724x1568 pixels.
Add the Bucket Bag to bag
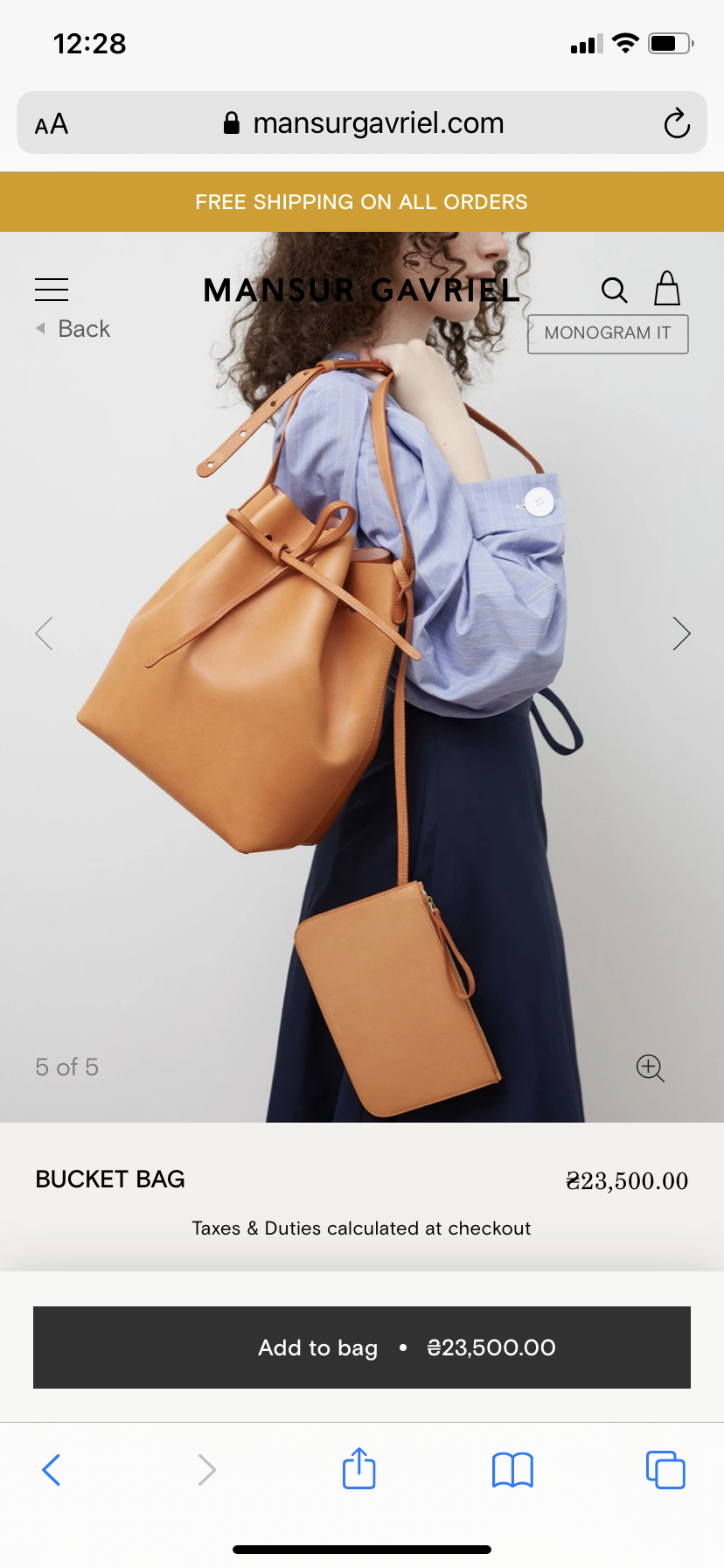[x=362, y=1347]
